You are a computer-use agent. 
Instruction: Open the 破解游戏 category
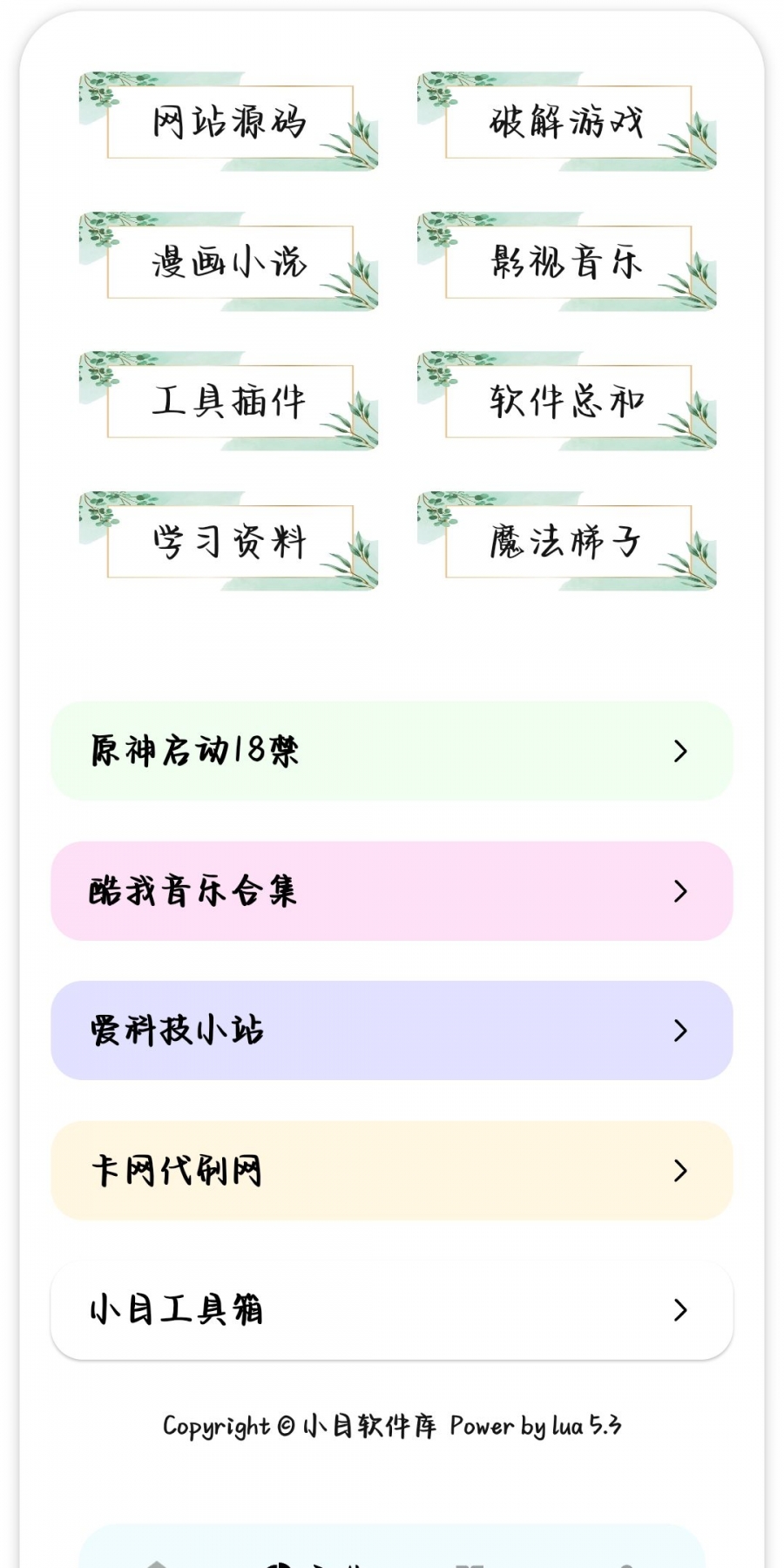[566, 121]
